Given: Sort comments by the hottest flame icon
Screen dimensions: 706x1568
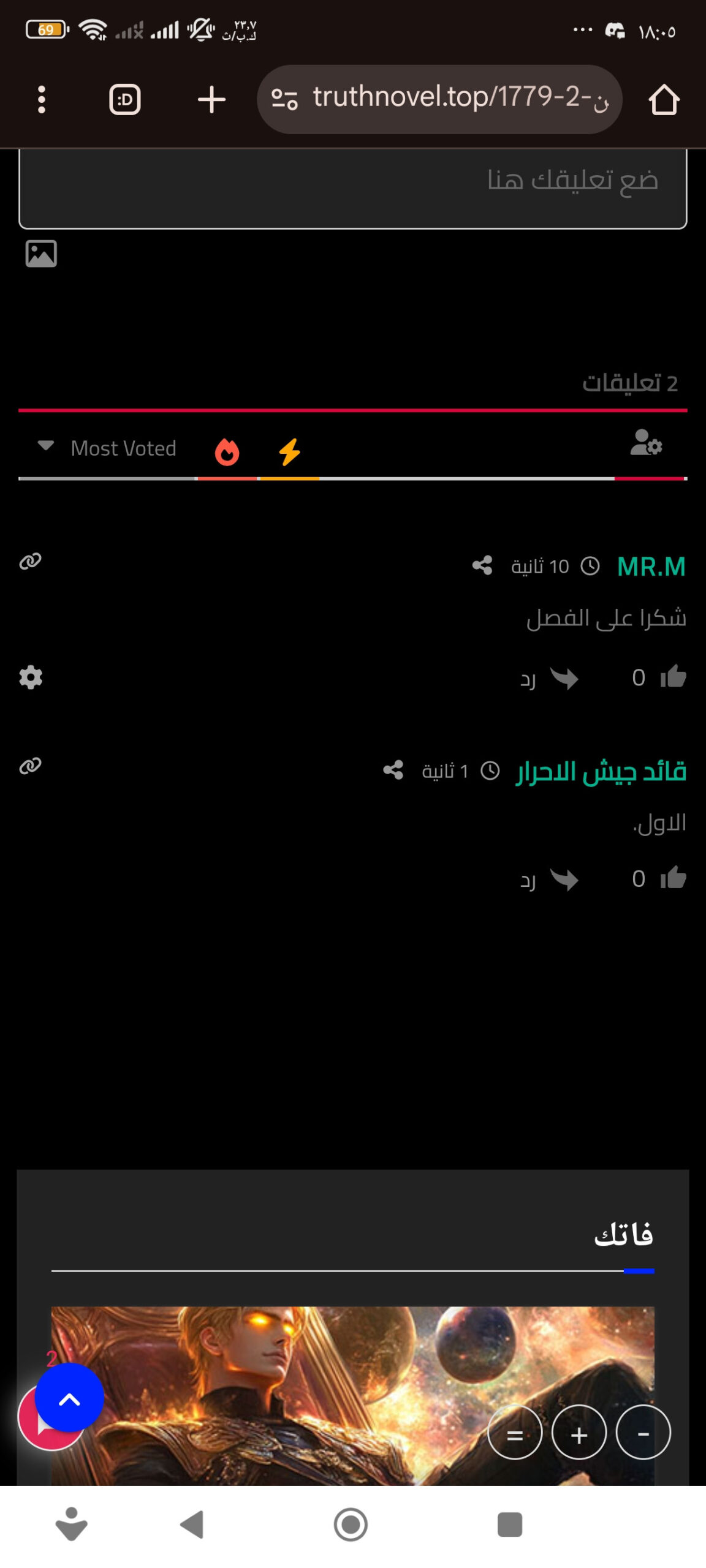Looking at the screenshot, I should pyautogui.click(x=227, y=452).
